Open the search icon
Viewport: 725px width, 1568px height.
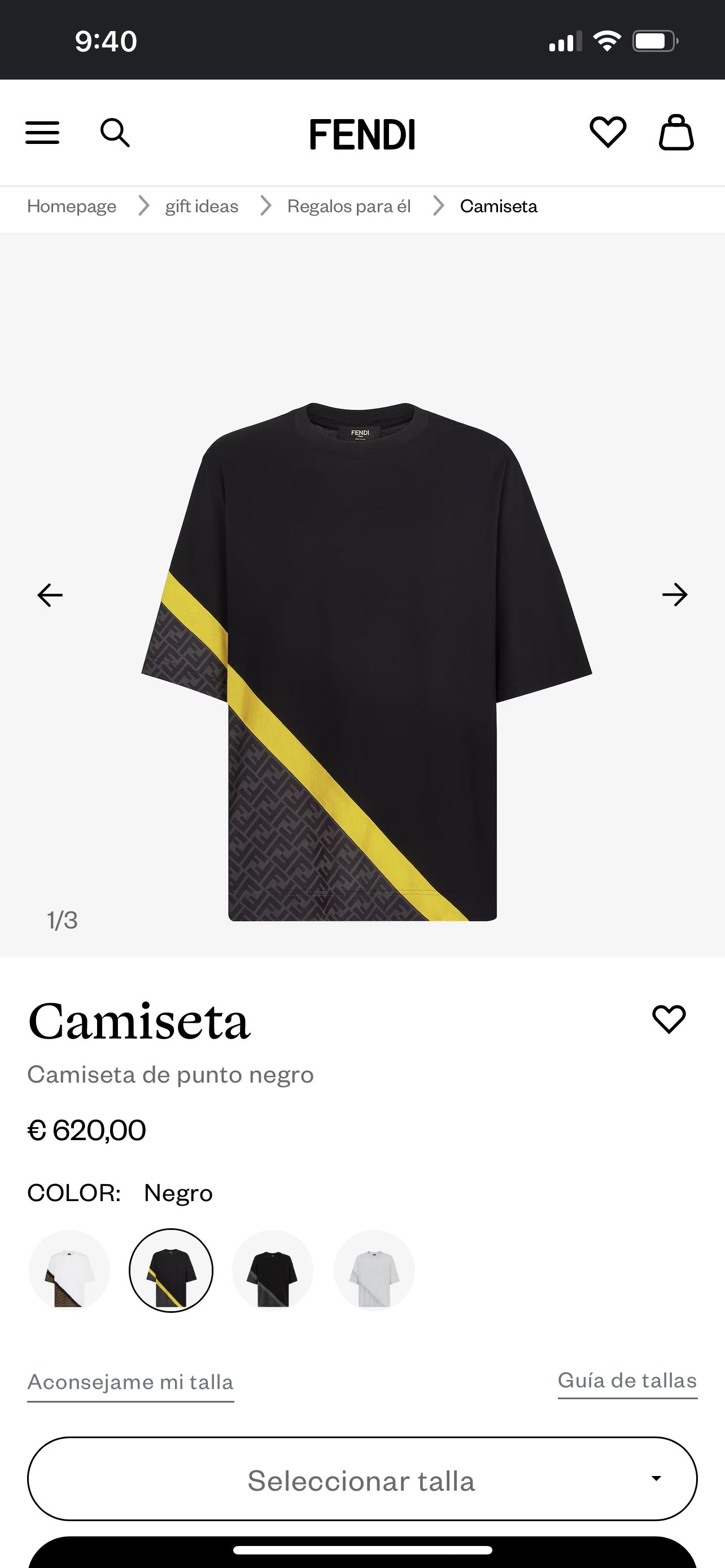click(x=115, y=133)
